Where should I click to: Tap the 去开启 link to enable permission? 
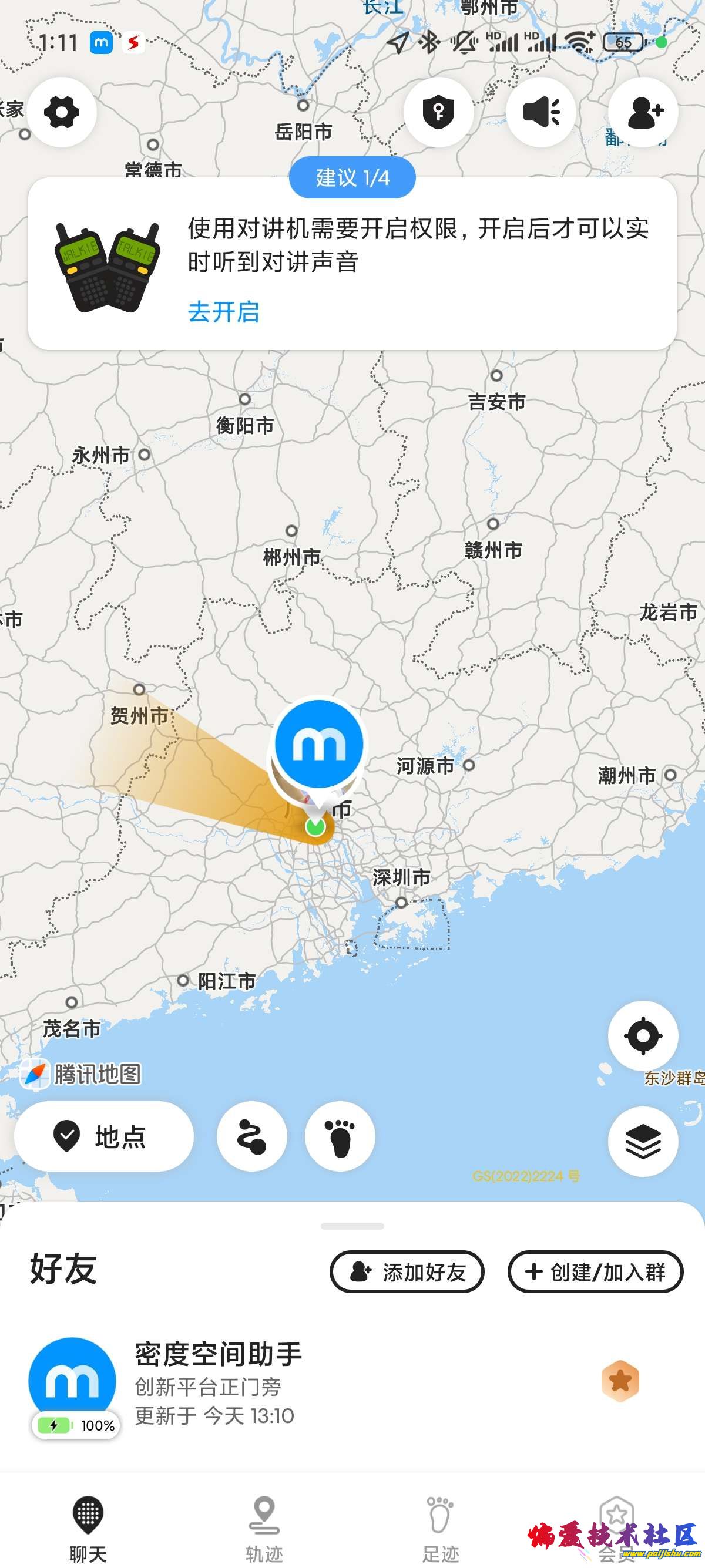(x=223, y=312)
